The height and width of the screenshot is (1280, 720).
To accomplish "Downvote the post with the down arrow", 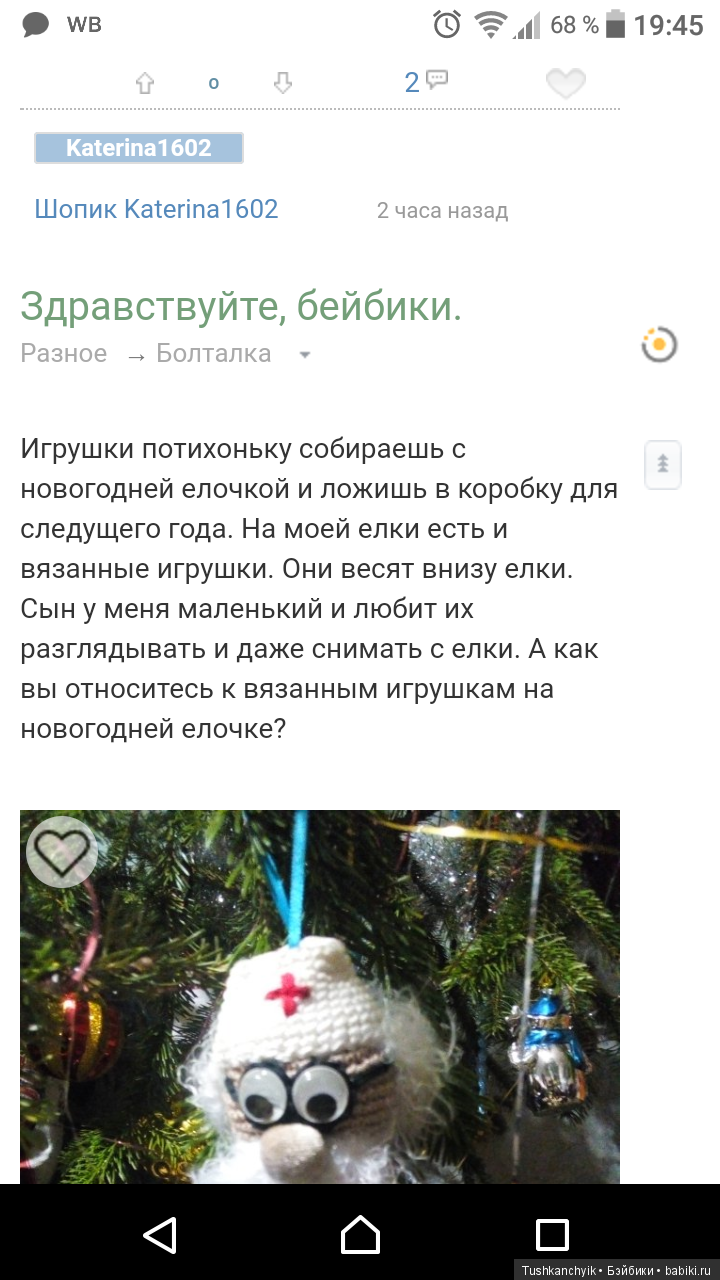I will 283,83.
